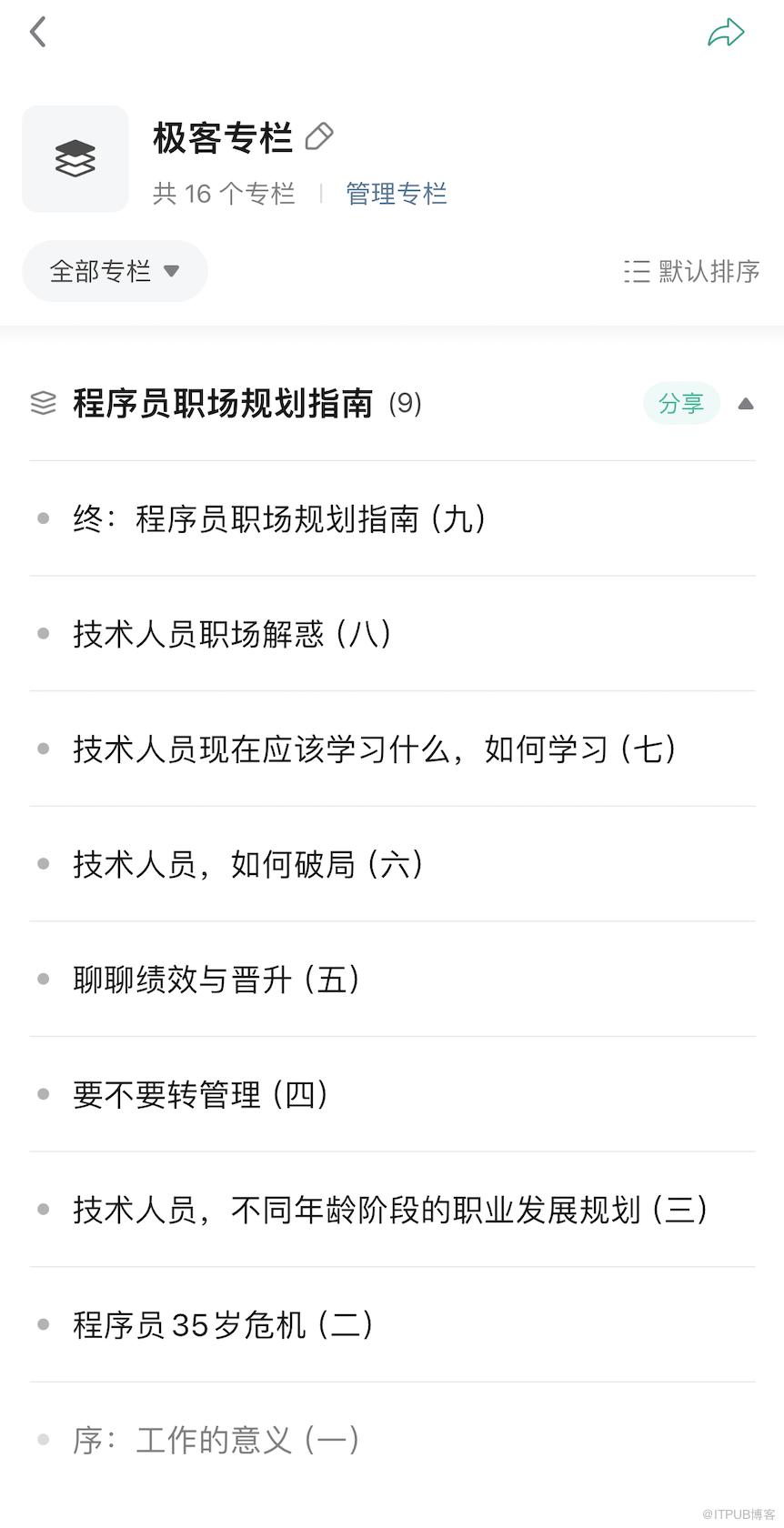Go back using the top-left arrow
784x1528 pixels.
(x=38, y=33)
